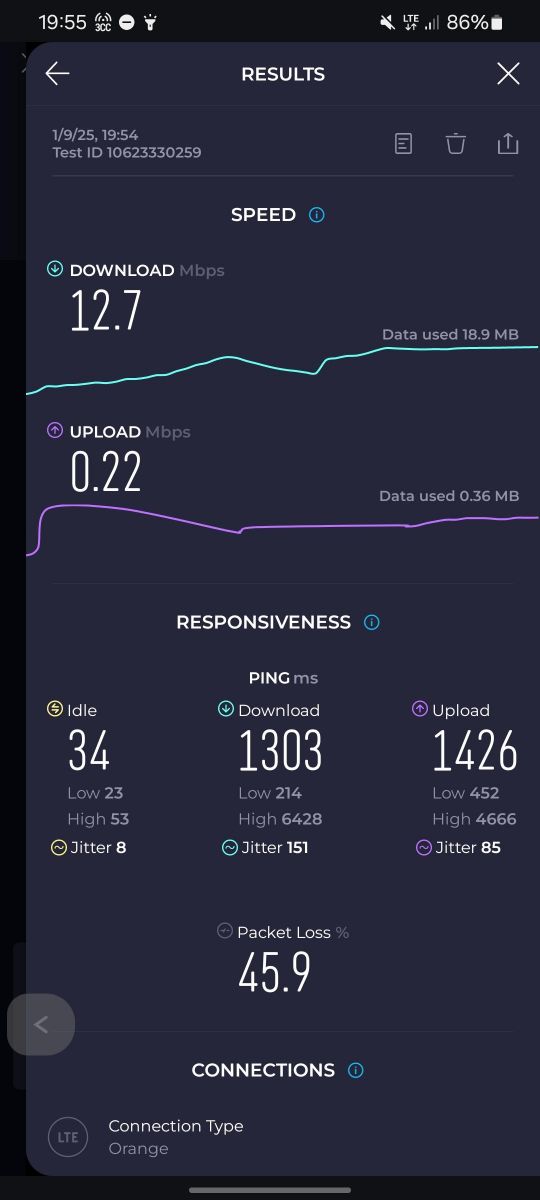Tap the floating side back handle
The height and width of the screenshot is (1200, 540).
tap(41, 1024)
